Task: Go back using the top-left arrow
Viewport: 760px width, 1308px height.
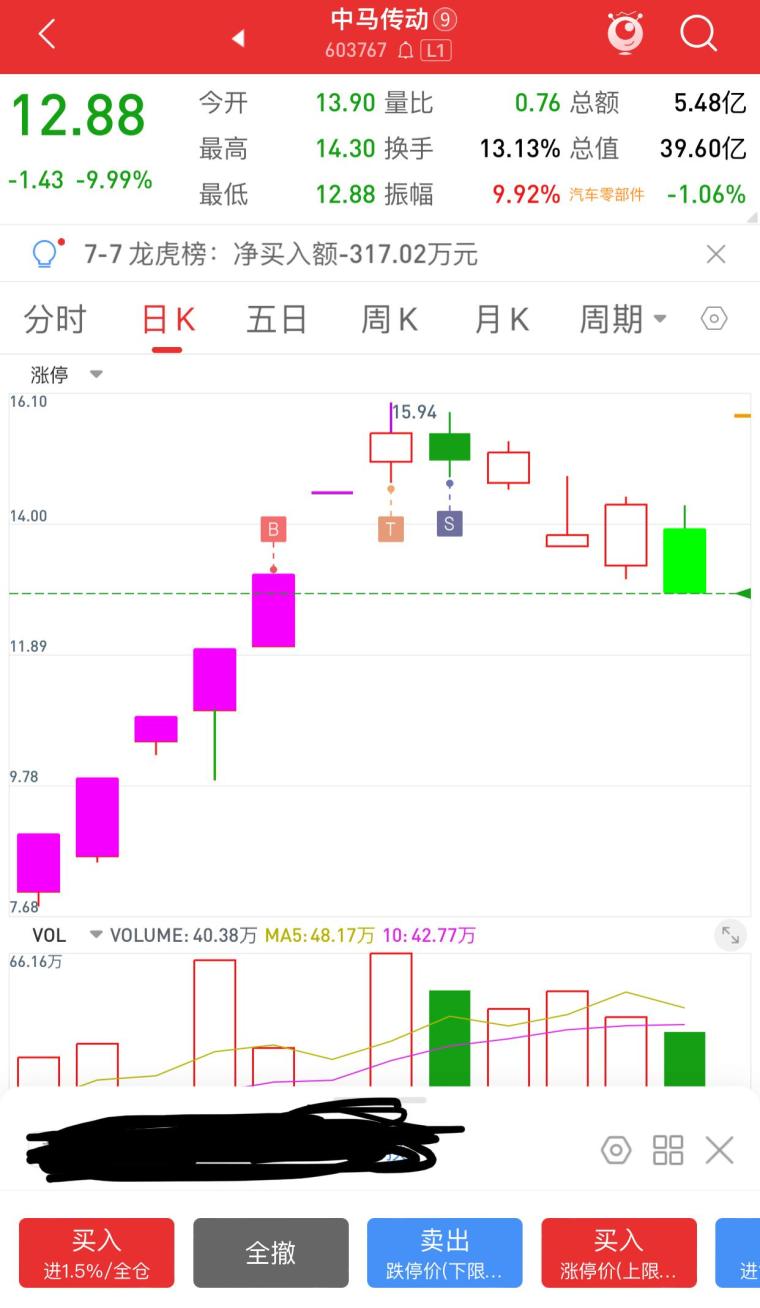Action: coord(46,35)
